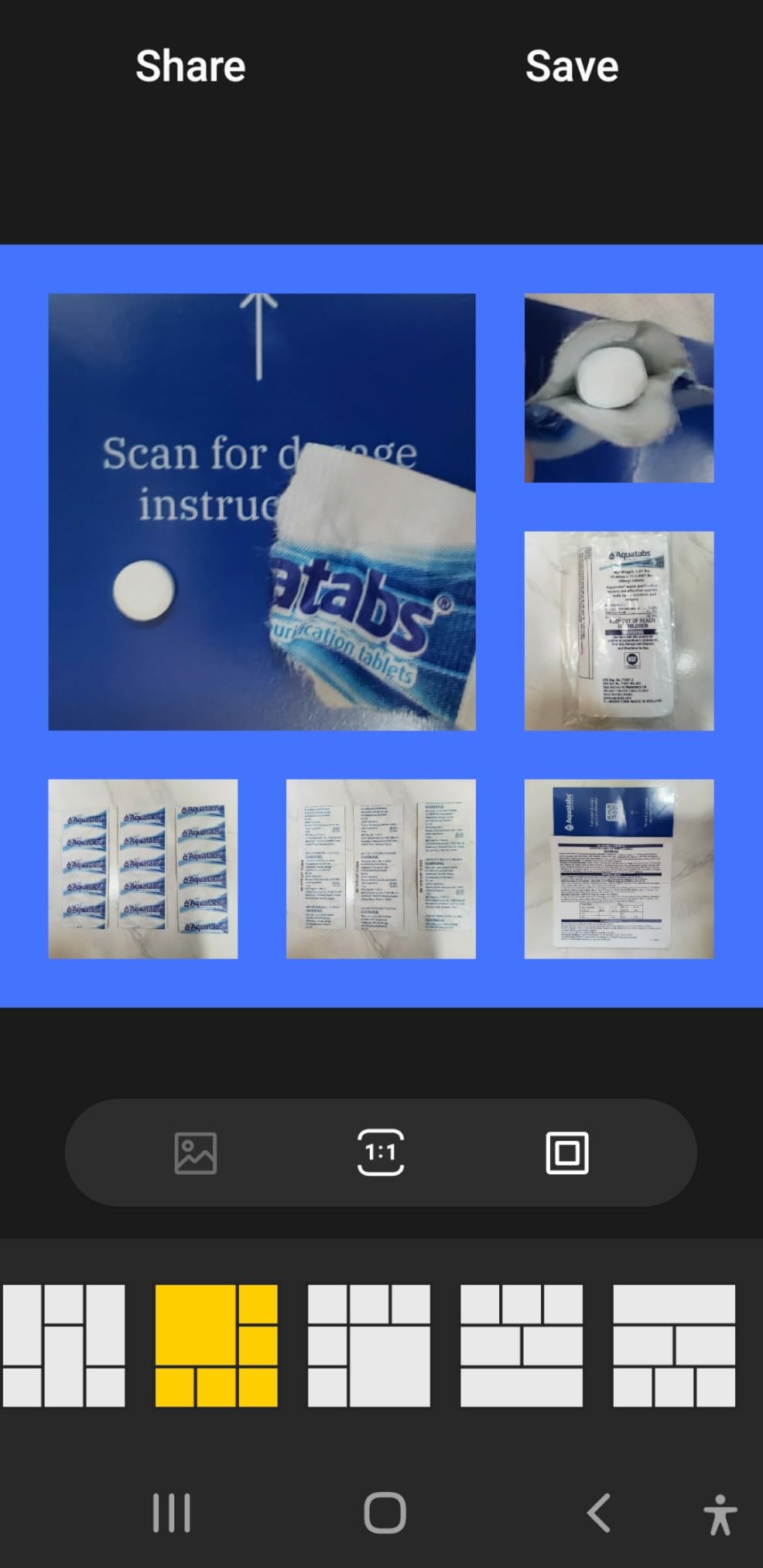Open the accessibility shortcut
Screen dimensions: 763x1568
720,1514
